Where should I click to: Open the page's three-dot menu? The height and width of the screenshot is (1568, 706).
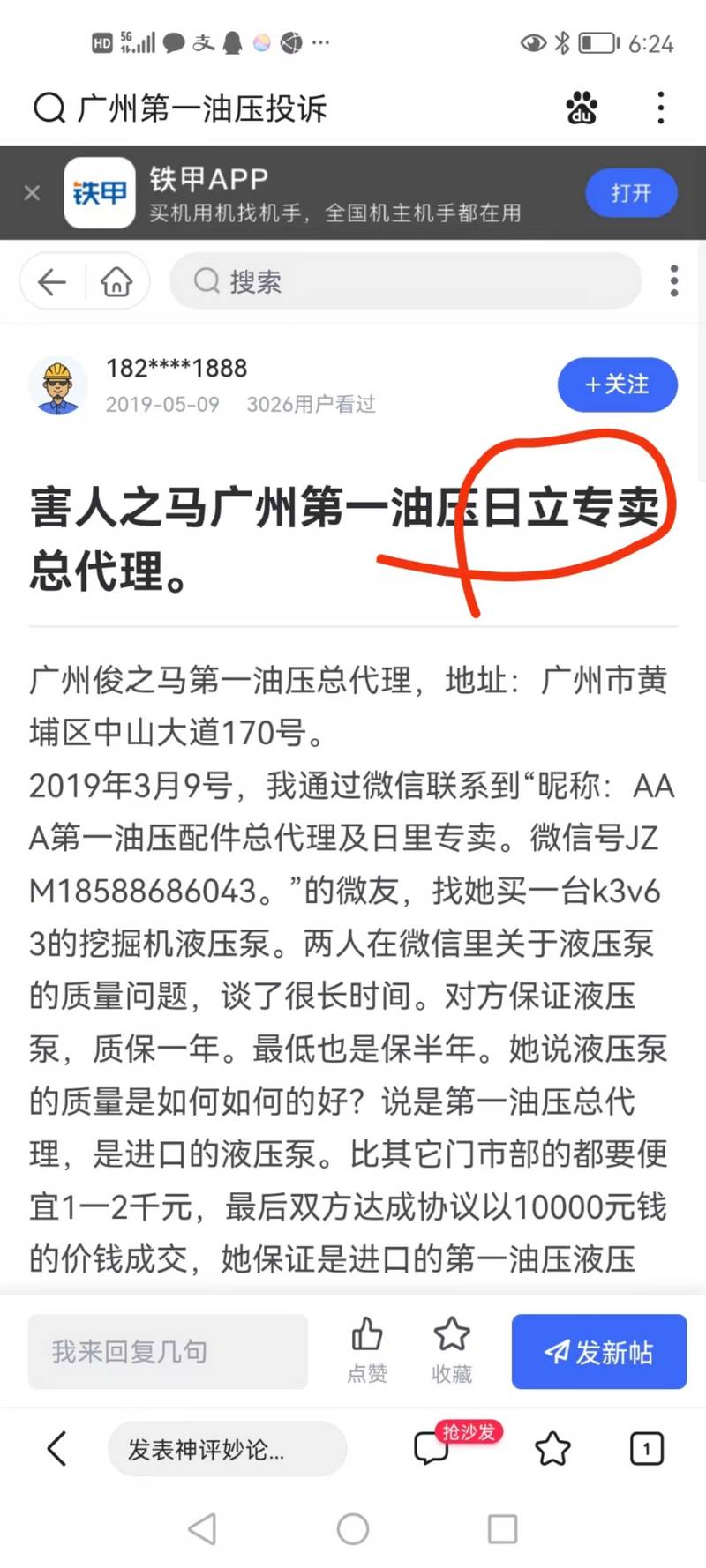click(674, 281)
